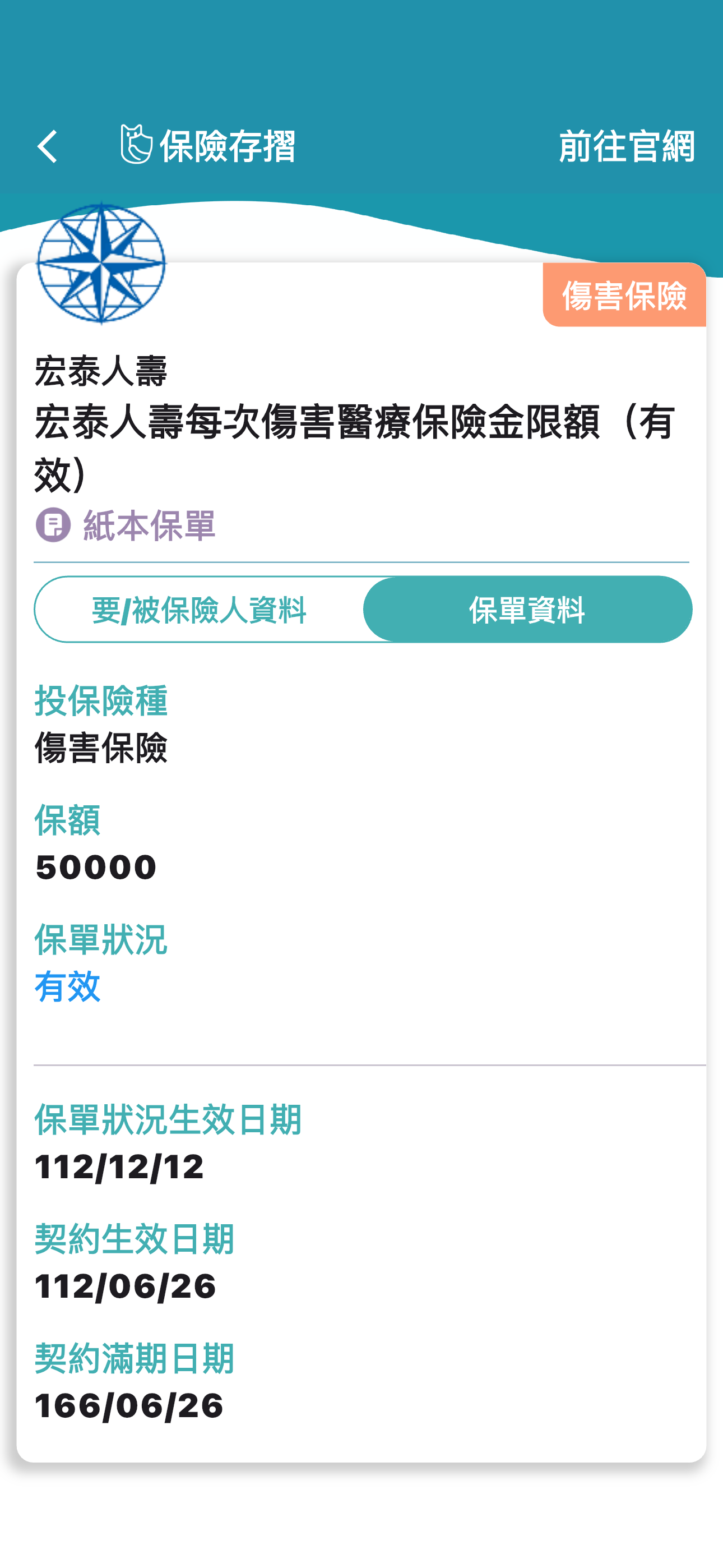Image resolution: width=723 pixels, height=1568 pixels.
Task: Switch to 要/被保險人資料 tab
Action: click(199, 609)
